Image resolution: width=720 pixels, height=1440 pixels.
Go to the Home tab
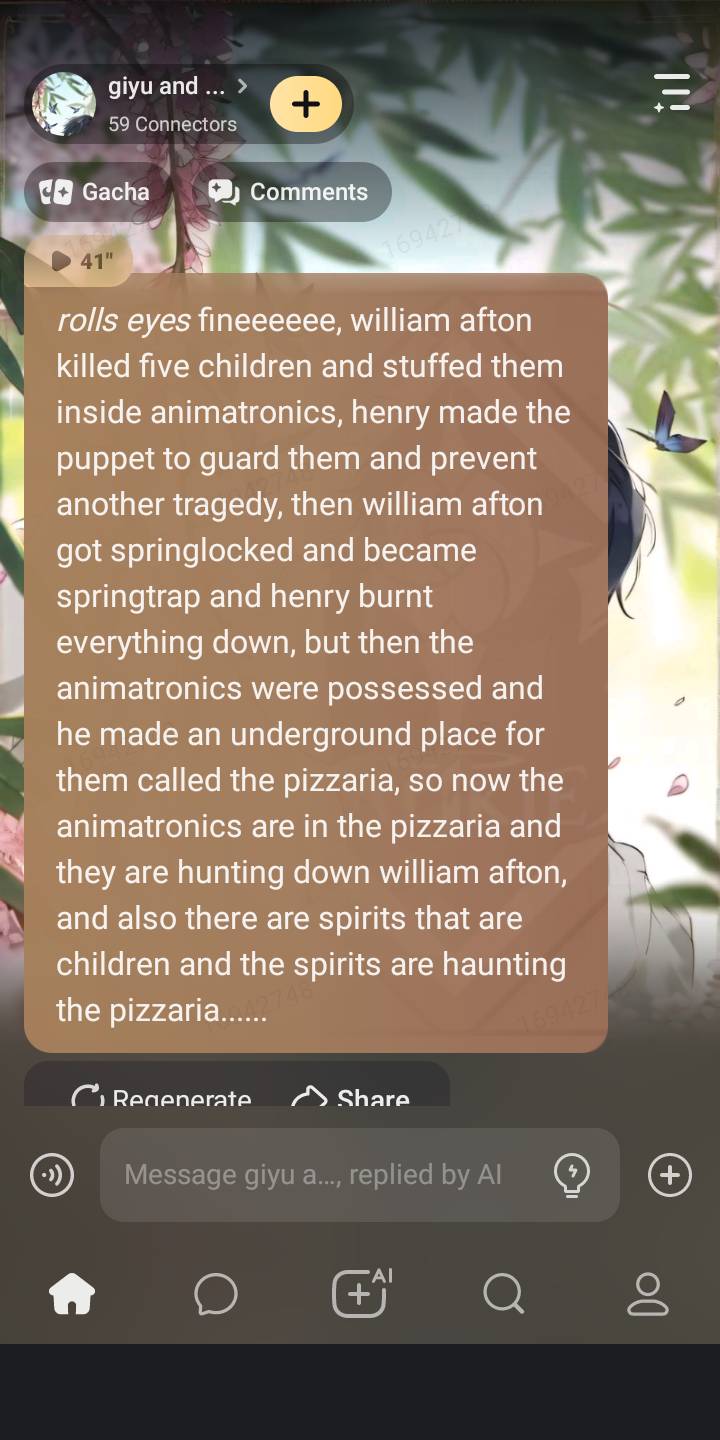coord(72,1294)
